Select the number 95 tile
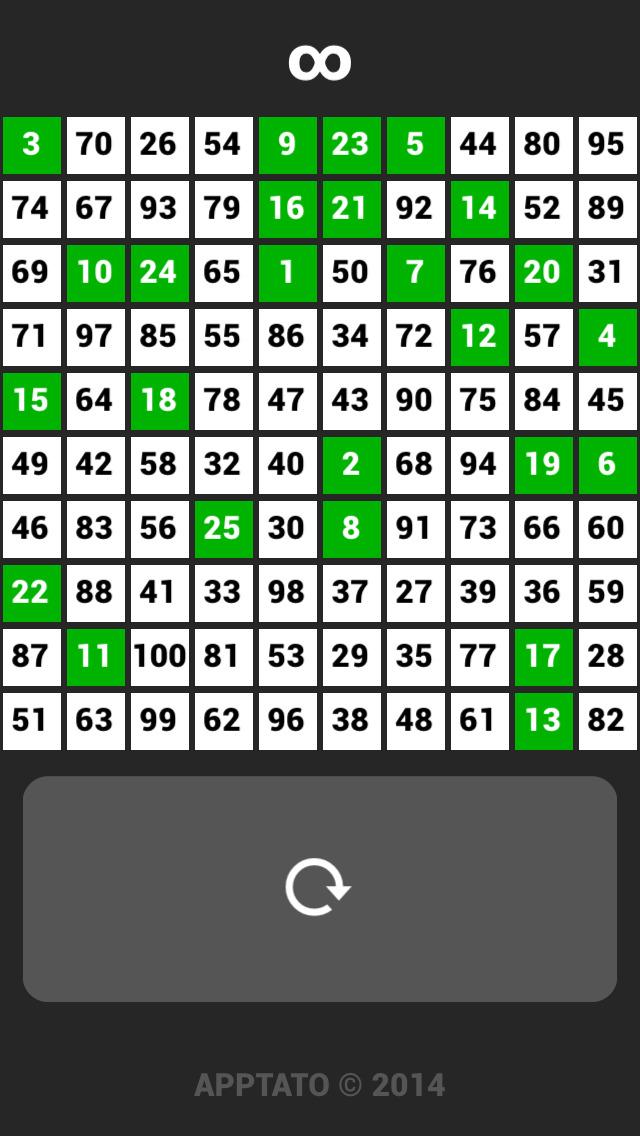The width and height of the screenshot is (640, 1136). tap(606, 145)
